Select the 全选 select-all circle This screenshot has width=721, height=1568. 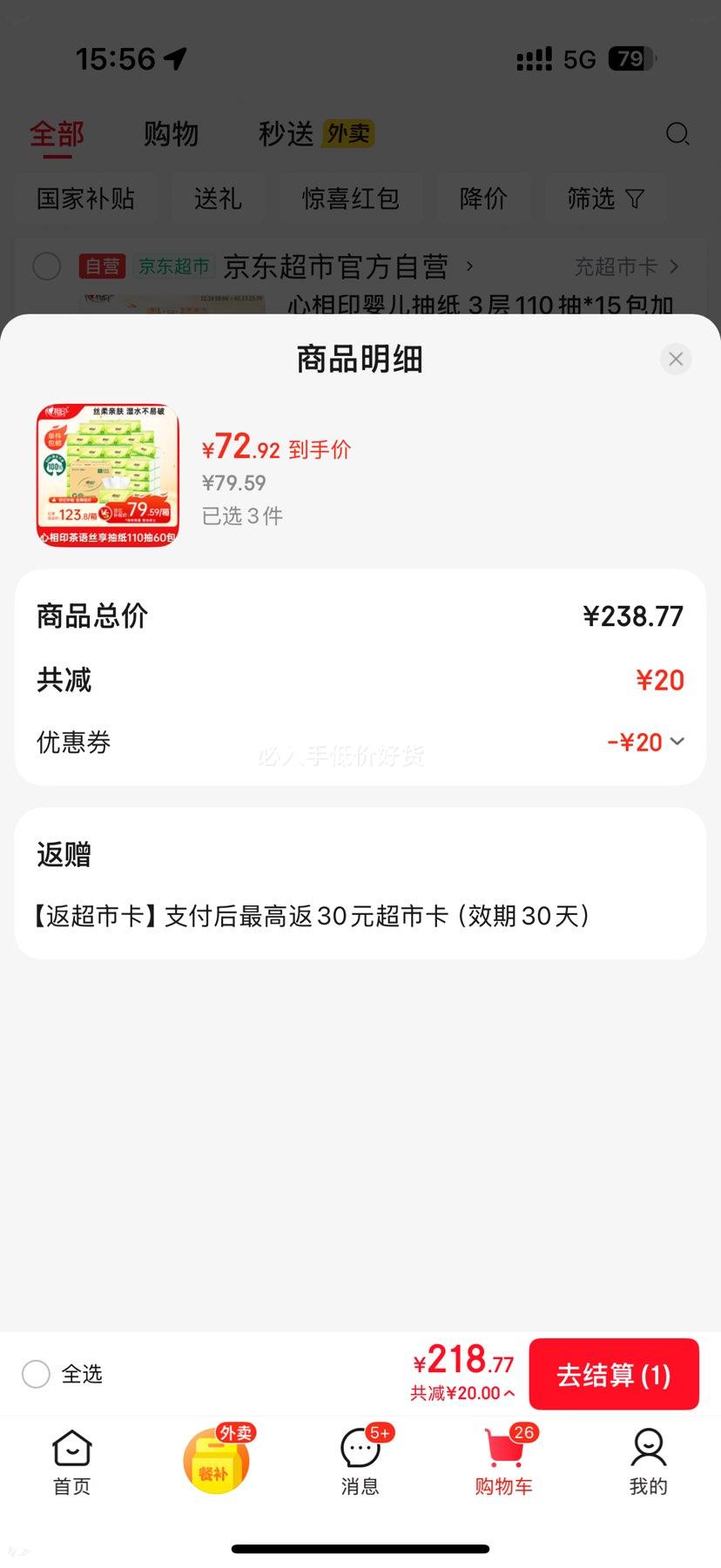click(x=36, y=1374)
